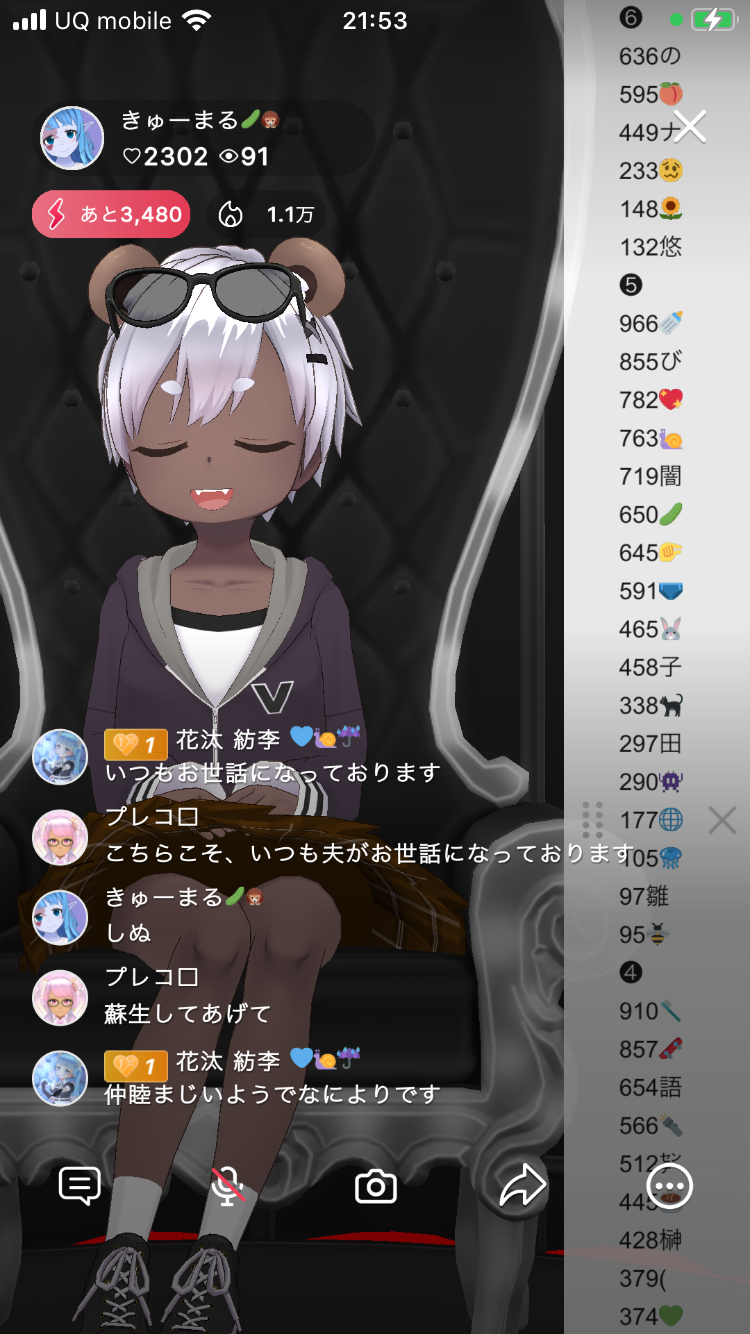Open 花汰 紡李's avatar on the いつもお世話になっております comment
750x1334 pixels.
pyautogui.click(x=60, y=757)
